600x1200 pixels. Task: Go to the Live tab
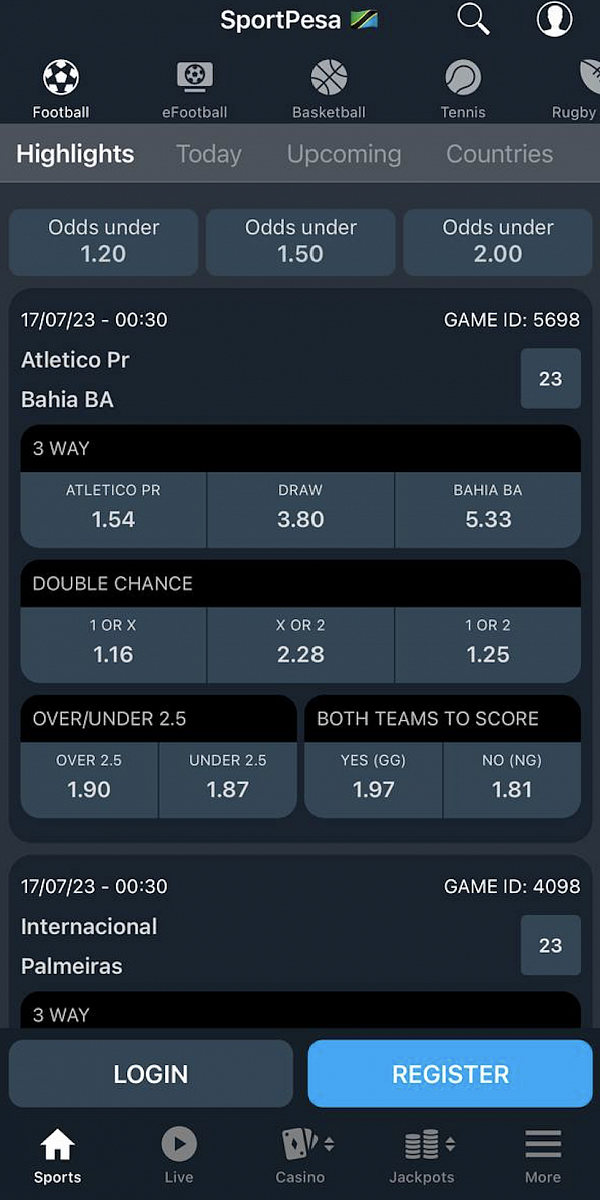point(179,1155)
